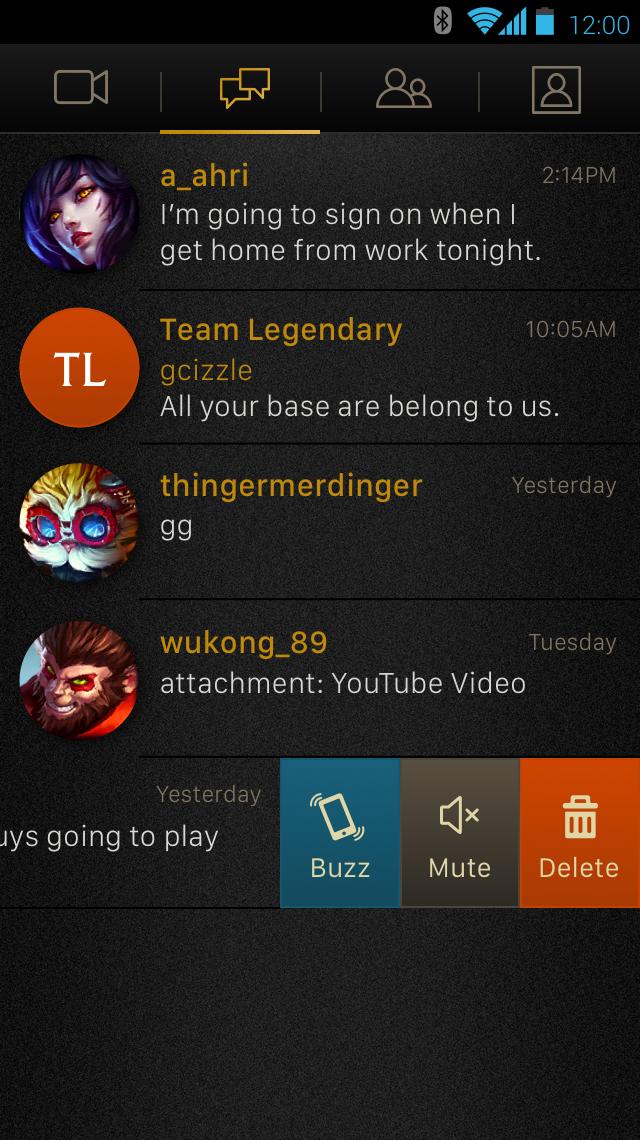Buzz the swiped conversation
The width and height of the screenshot is (640, 1140).
(340, 833)
